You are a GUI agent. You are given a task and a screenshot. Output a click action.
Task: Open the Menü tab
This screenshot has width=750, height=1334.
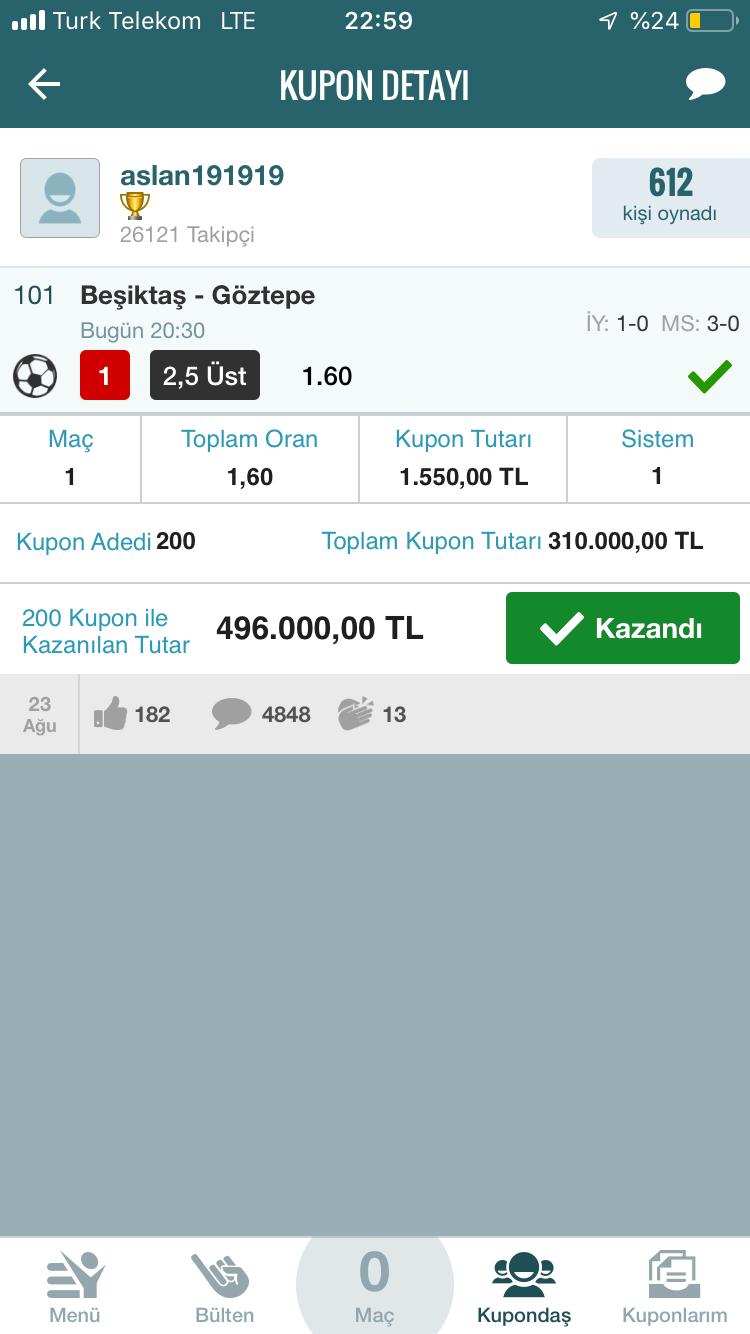tap(75, 1288)
